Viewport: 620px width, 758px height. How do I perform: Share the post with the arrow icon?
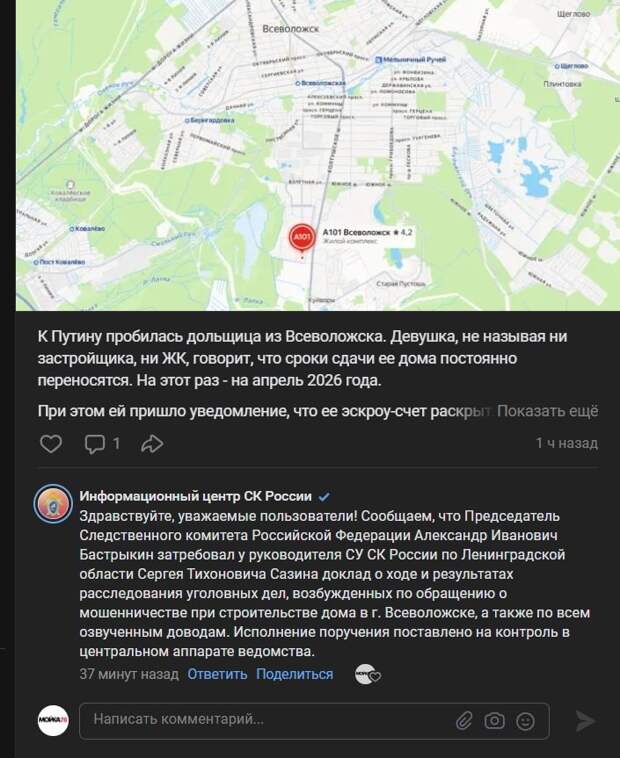(152, 443)
